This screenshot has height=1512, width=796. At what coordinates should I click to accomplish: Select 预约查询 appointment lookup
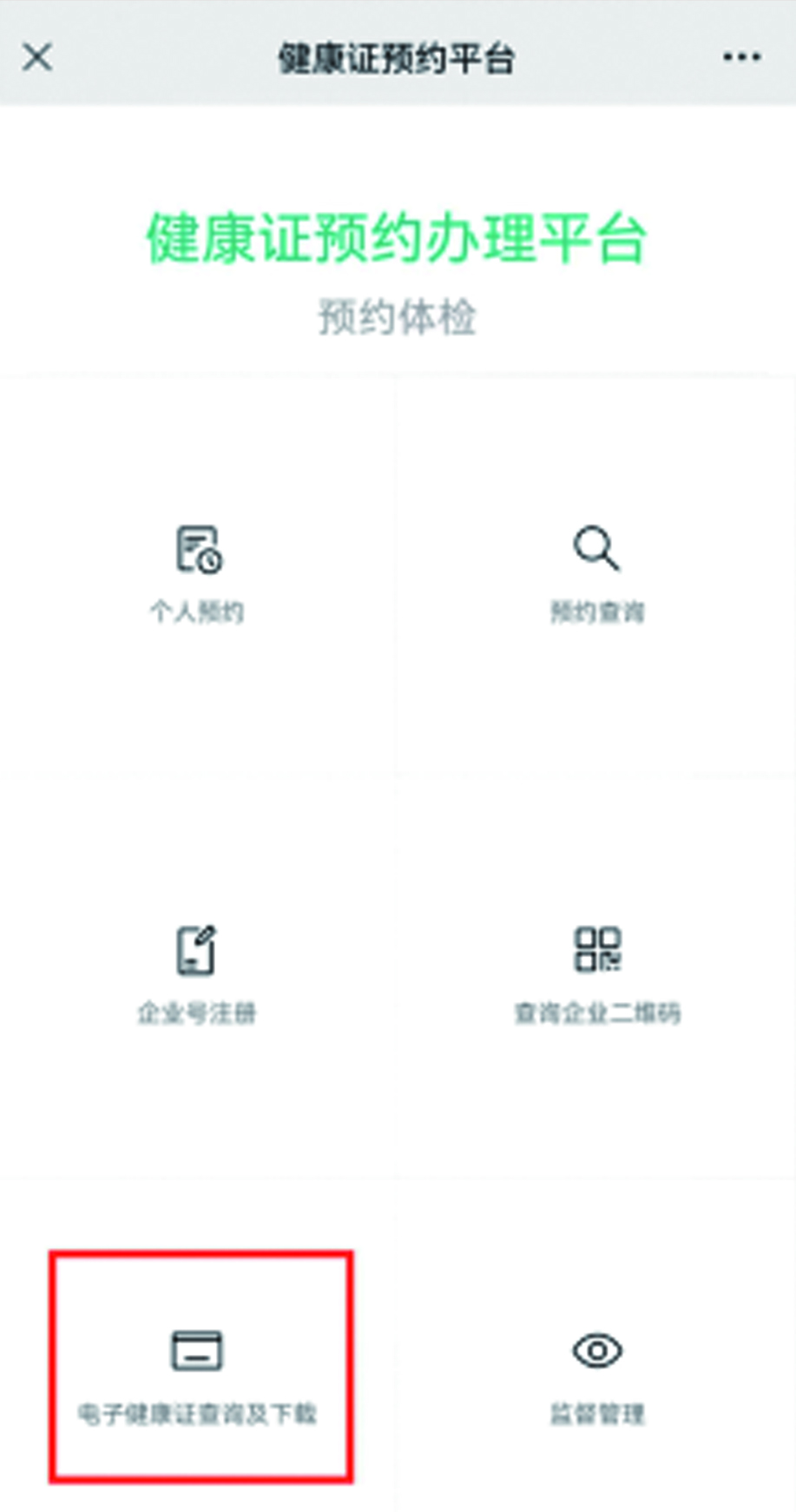click(x=596, y=573)
